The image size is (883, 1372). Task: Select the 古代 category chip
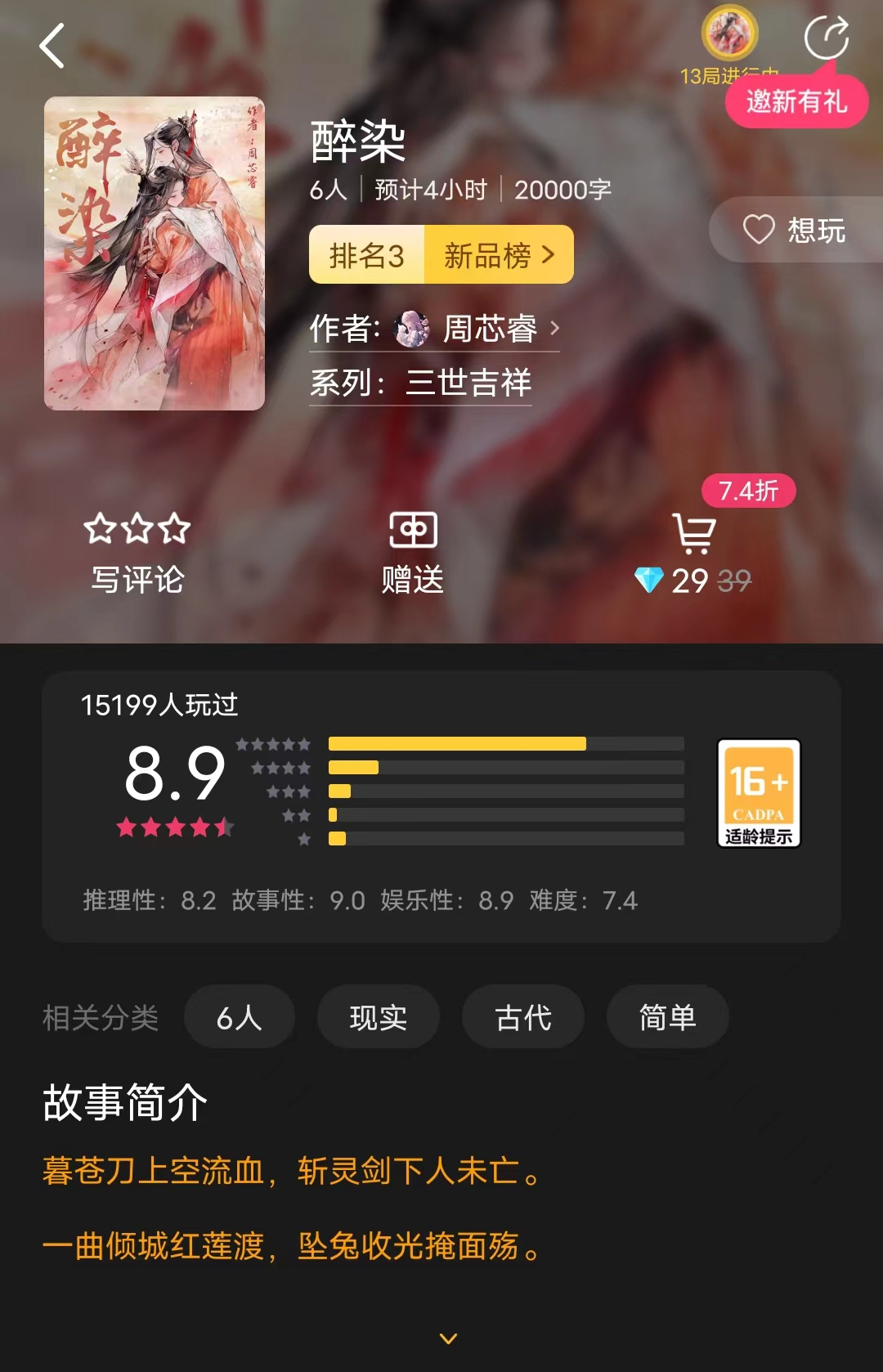pyautogui.click(x=522, y=1018)
